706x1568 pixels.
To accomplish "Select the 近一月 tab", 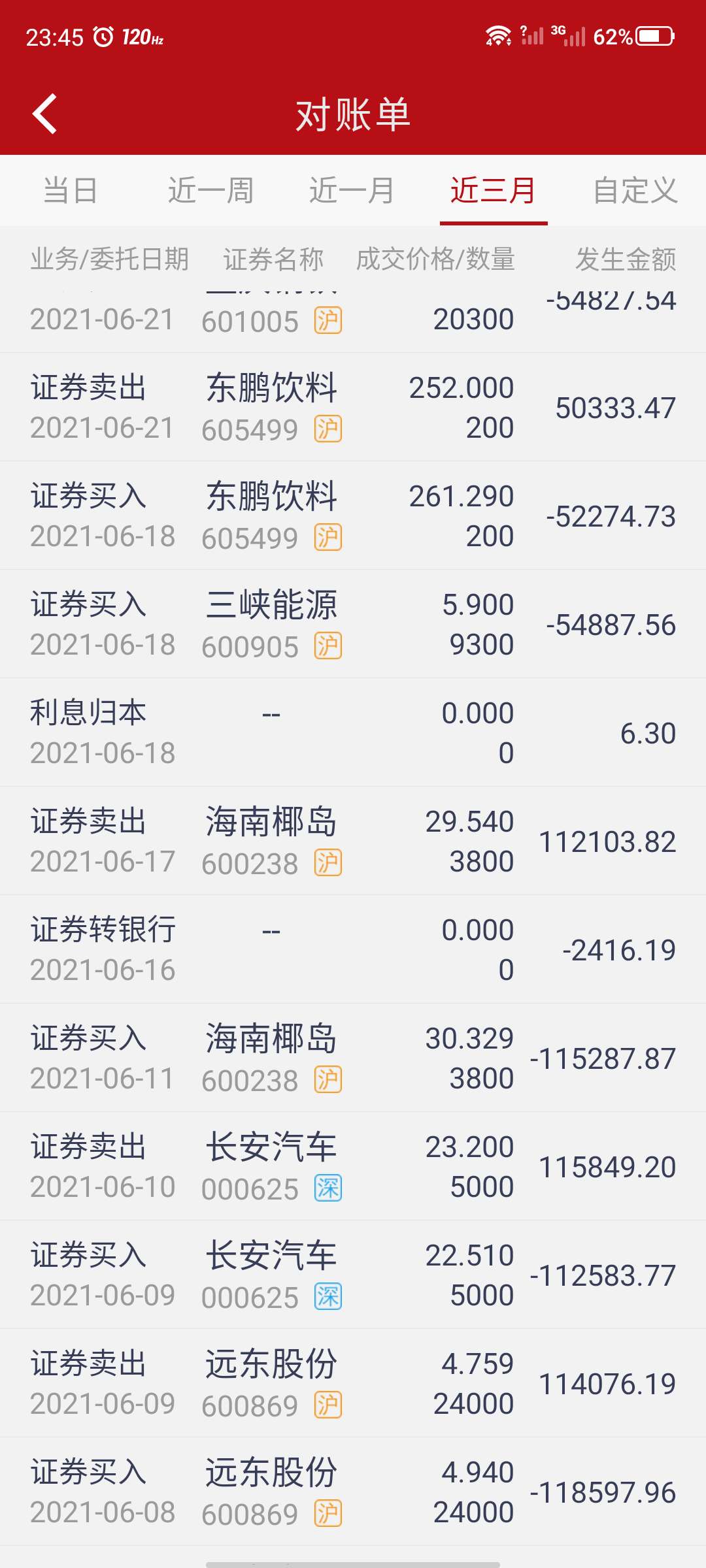I will 352,191.
